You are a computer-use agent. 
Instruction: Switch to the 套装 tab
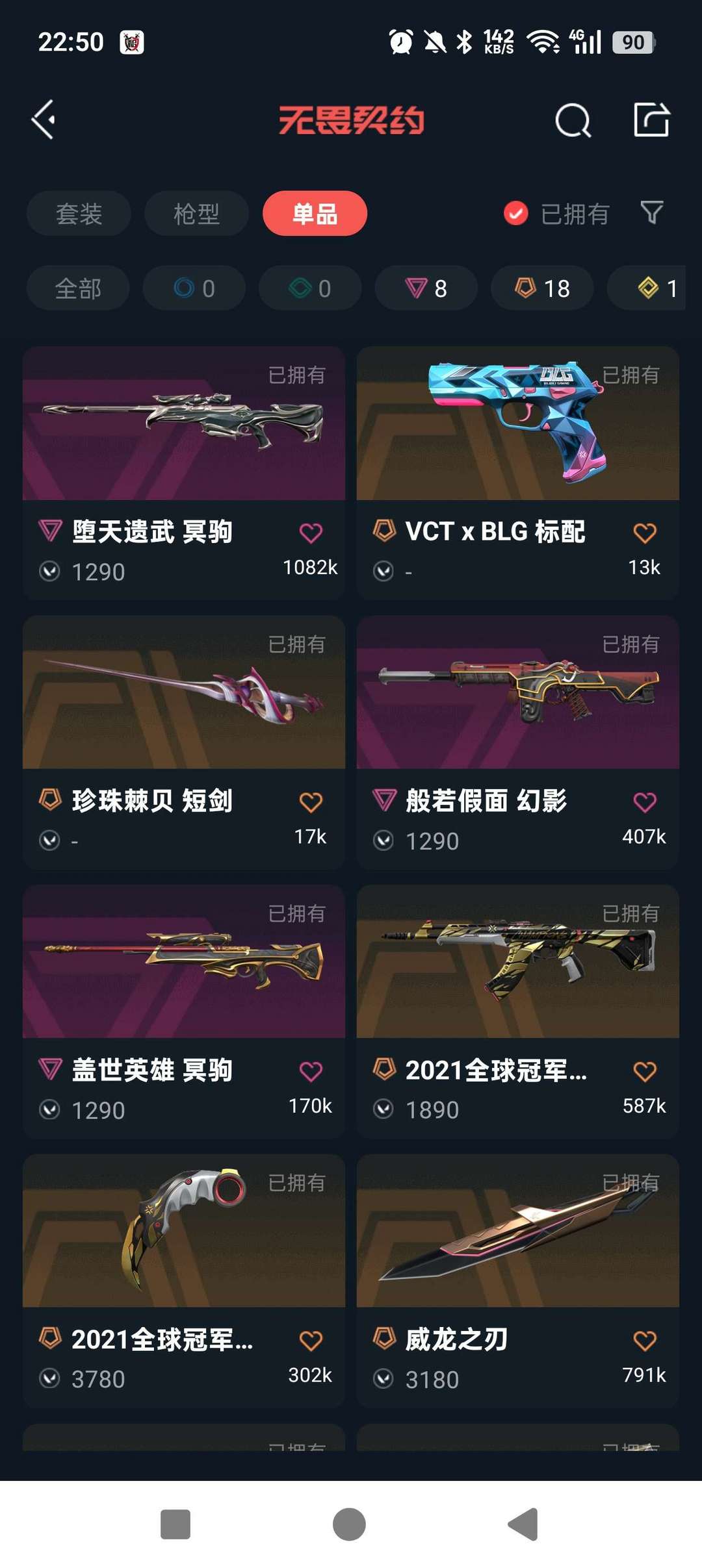click(x=79, y=214)
